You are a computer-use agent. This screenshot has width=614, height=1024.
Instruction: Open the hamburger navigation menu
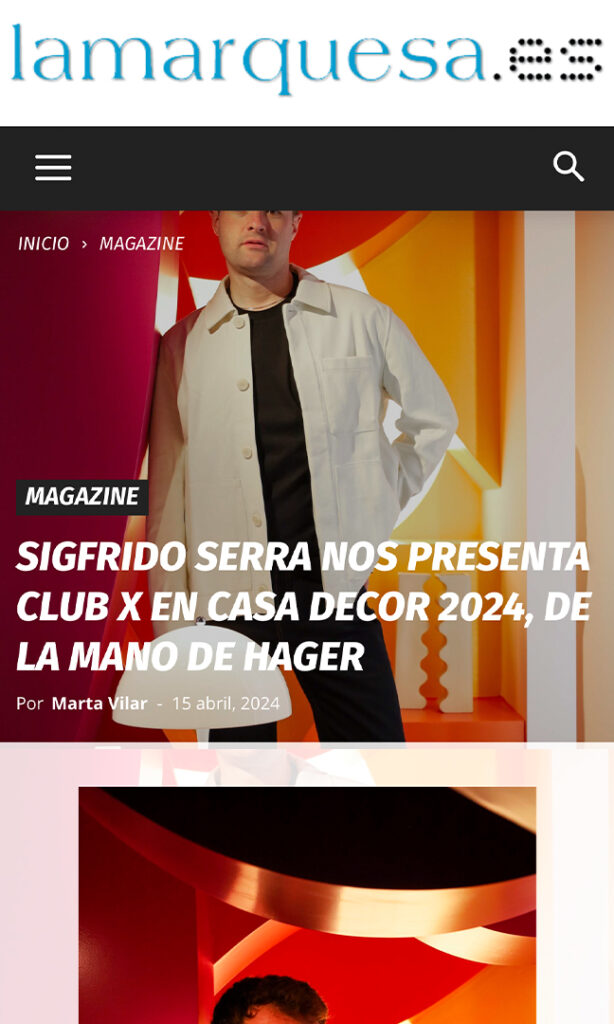pyautogui.click(x=53, y=168)
